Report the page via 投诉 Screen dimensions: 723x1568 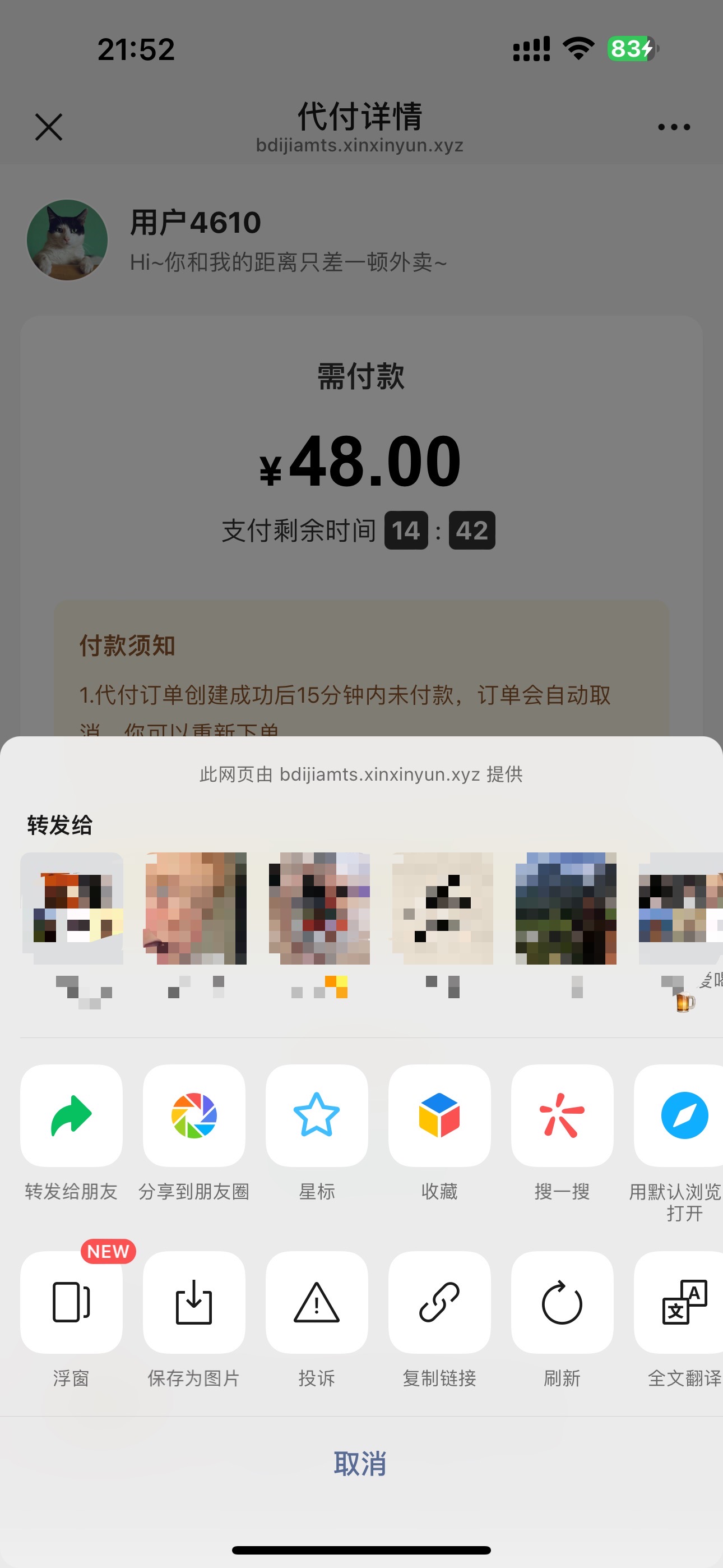click(317, 1302)
